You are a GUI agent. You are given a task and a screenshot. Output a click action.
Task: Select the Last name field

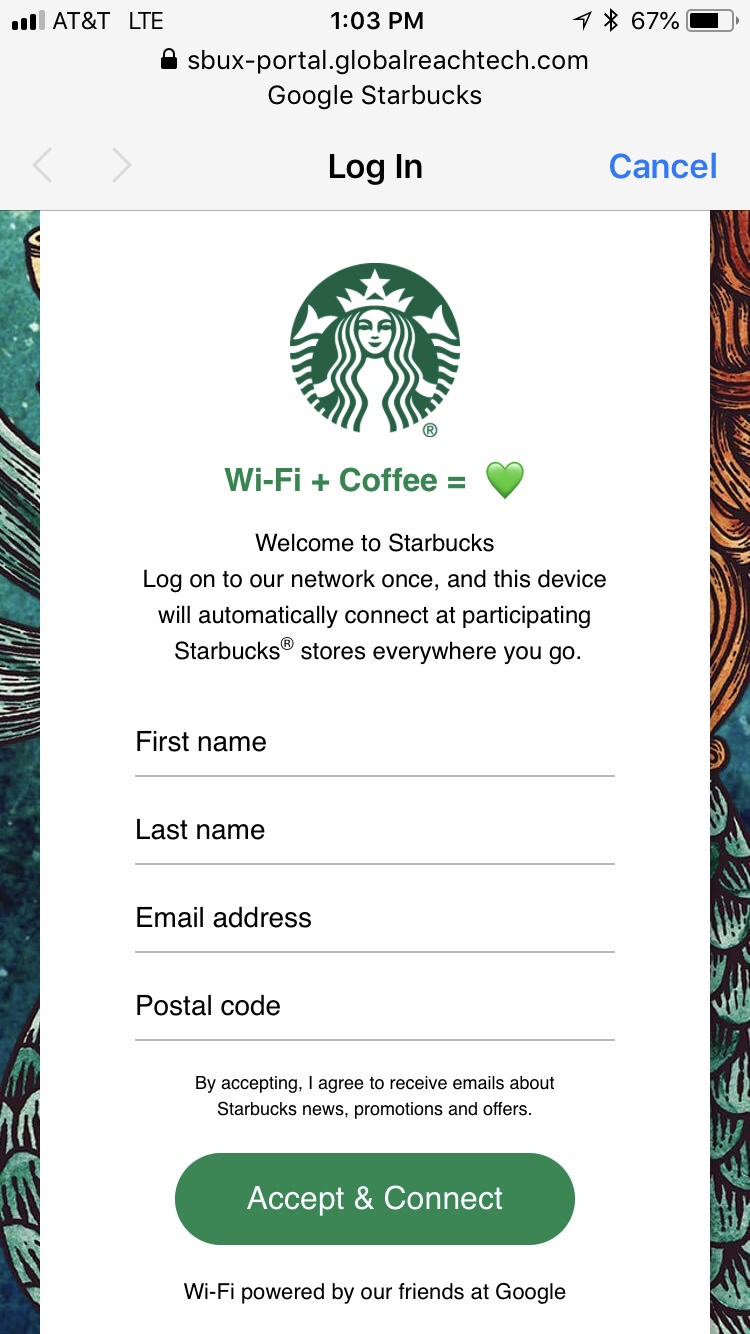coord(374,831)
